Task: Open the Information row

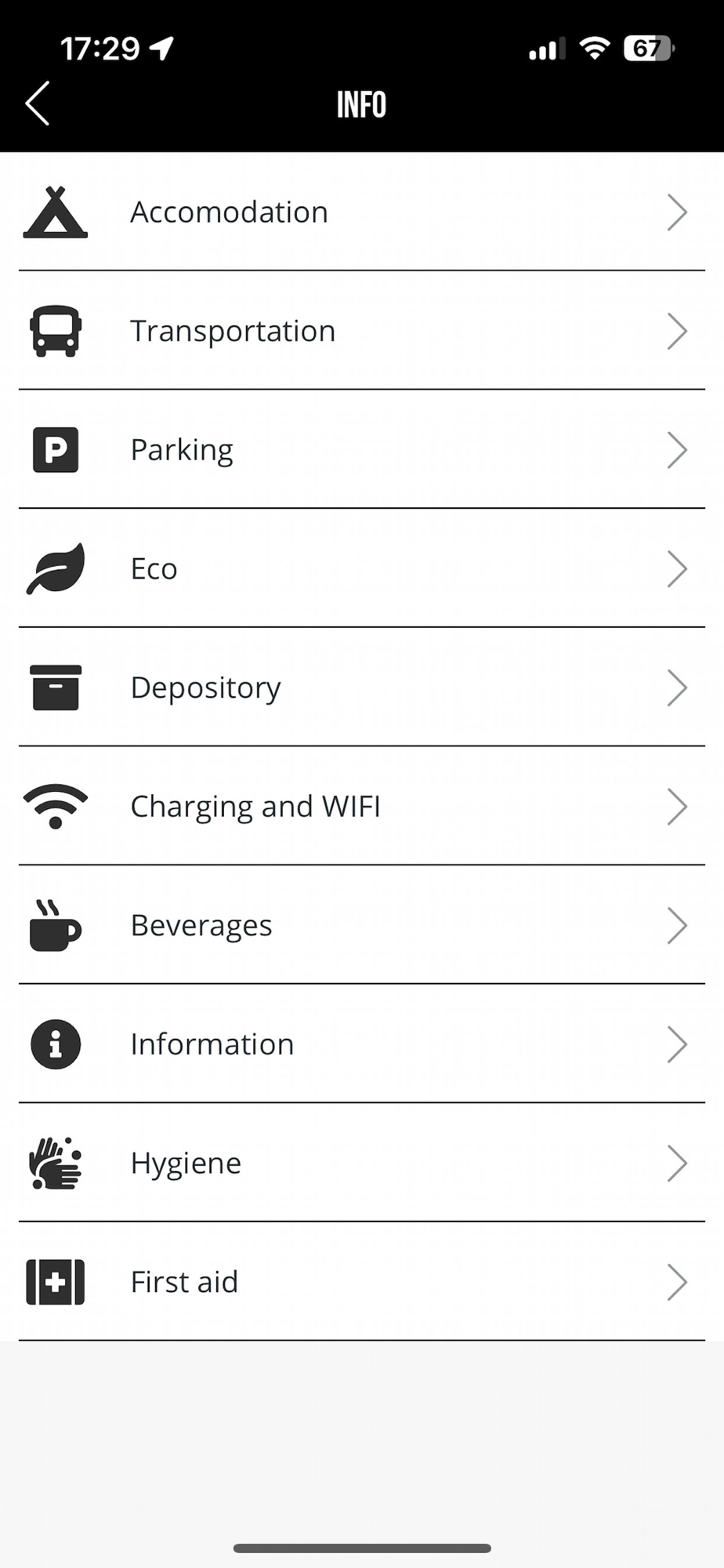Action: coord(362,1044)
